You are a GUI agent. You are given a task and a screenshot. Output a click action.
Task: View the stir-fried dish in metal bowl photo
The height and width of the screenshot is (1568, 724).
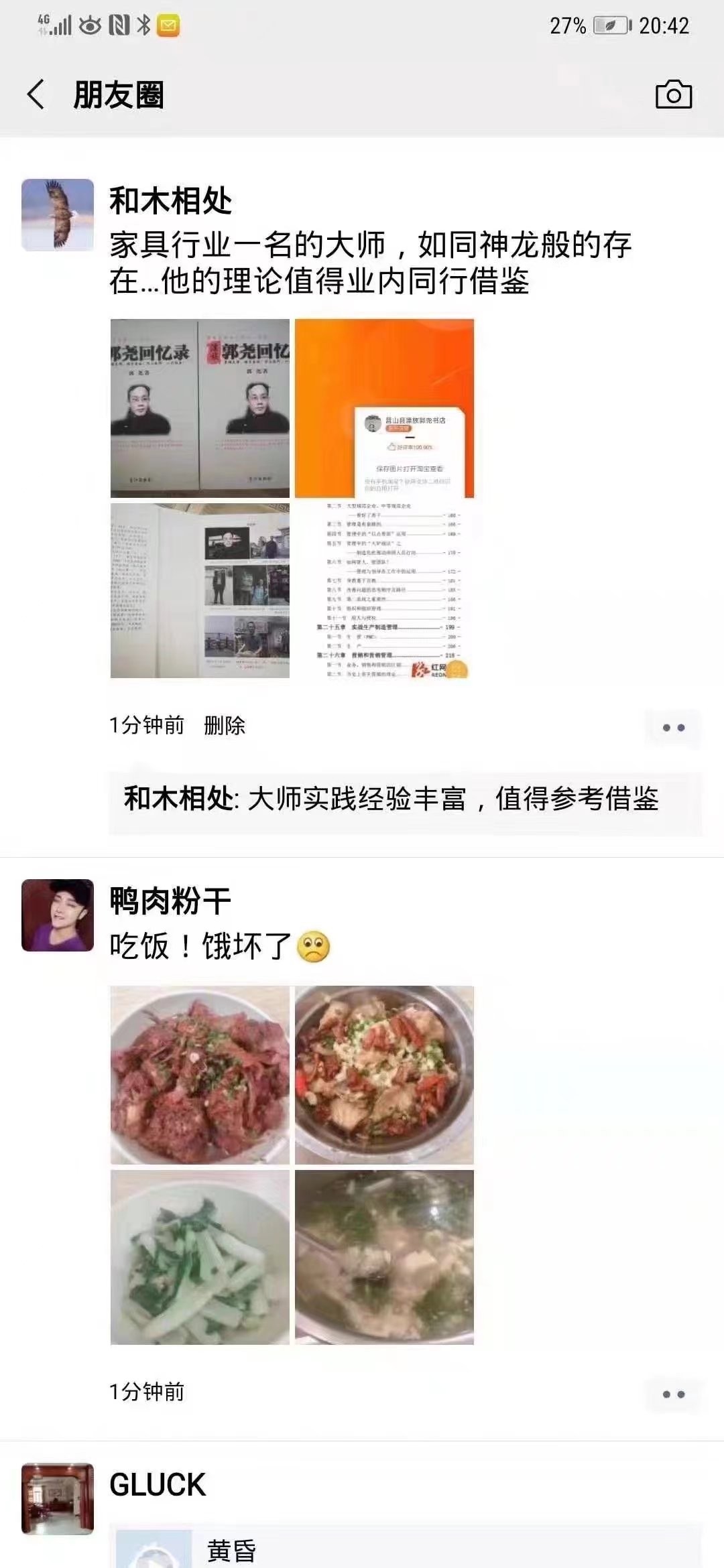point(384,1075)
